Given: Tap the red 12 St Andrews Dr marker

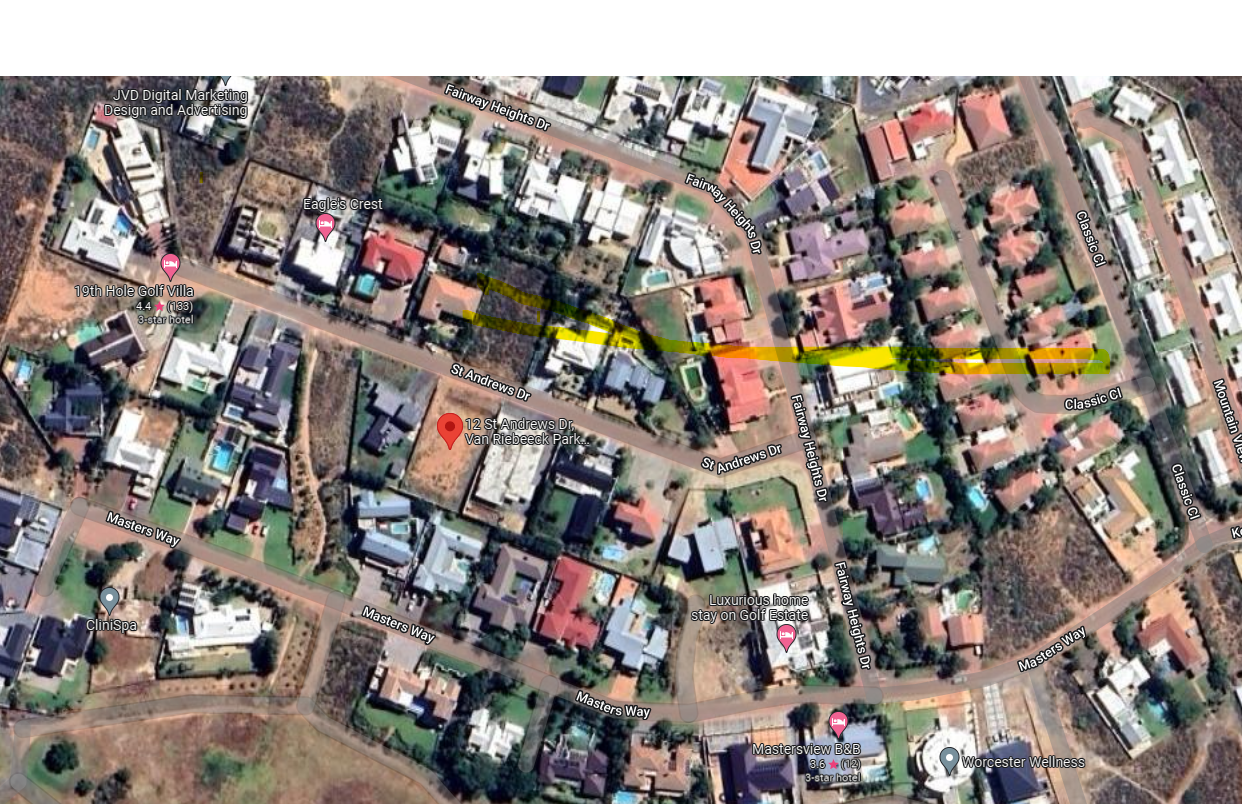Looking at the screenshot, I should tap(450, 429).
